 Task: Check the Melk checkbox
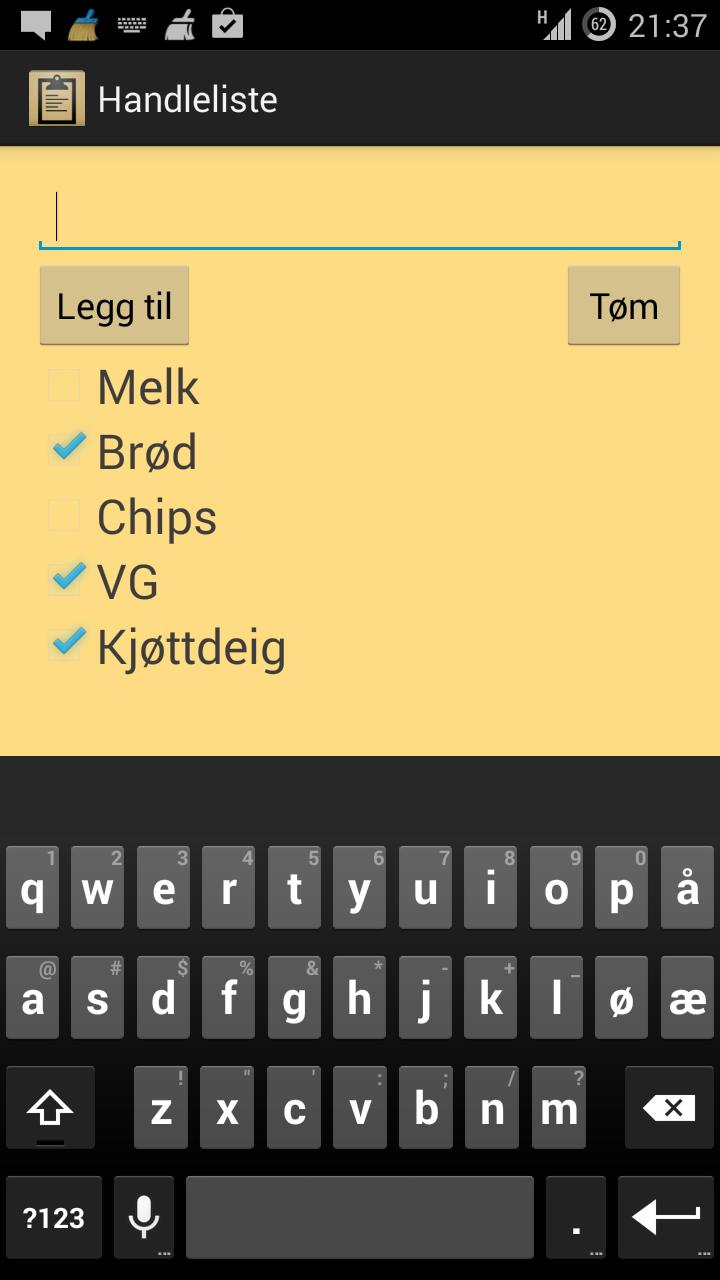pos(63,386)
